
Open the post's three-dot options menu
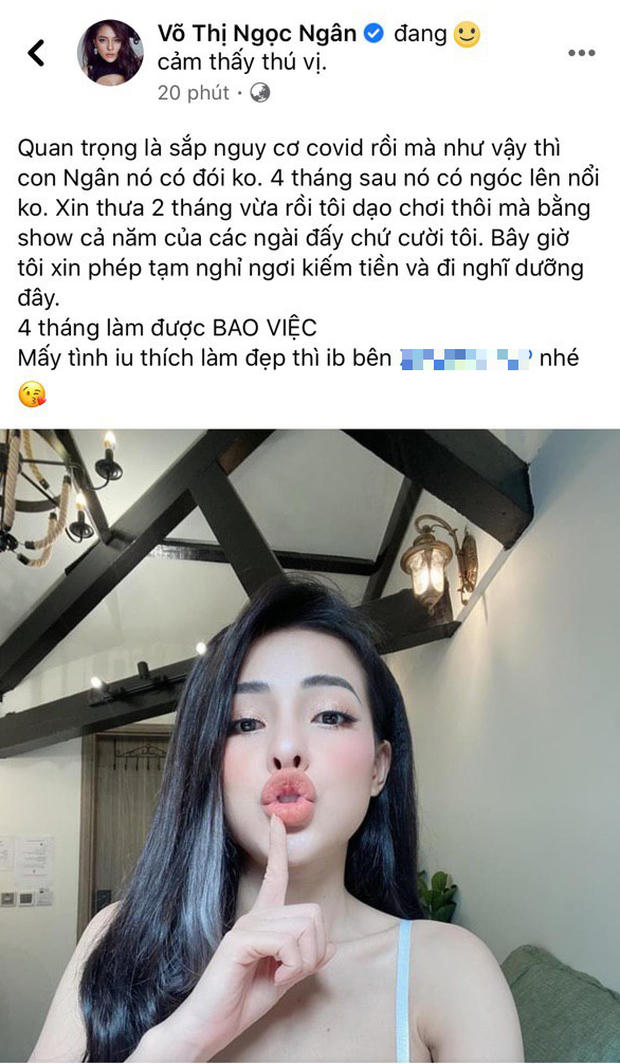(581, 53)
